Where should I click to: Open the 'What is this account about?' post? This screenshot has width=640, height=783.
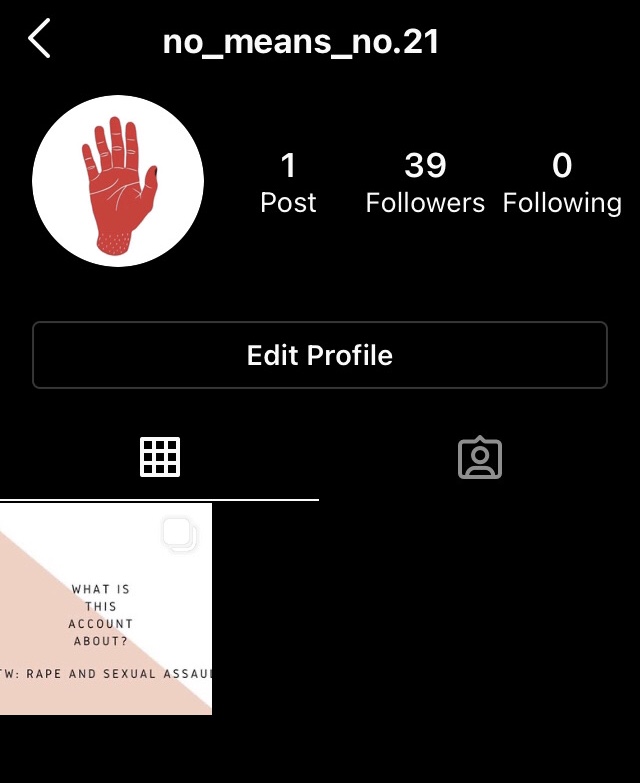(x=106, y=608)
